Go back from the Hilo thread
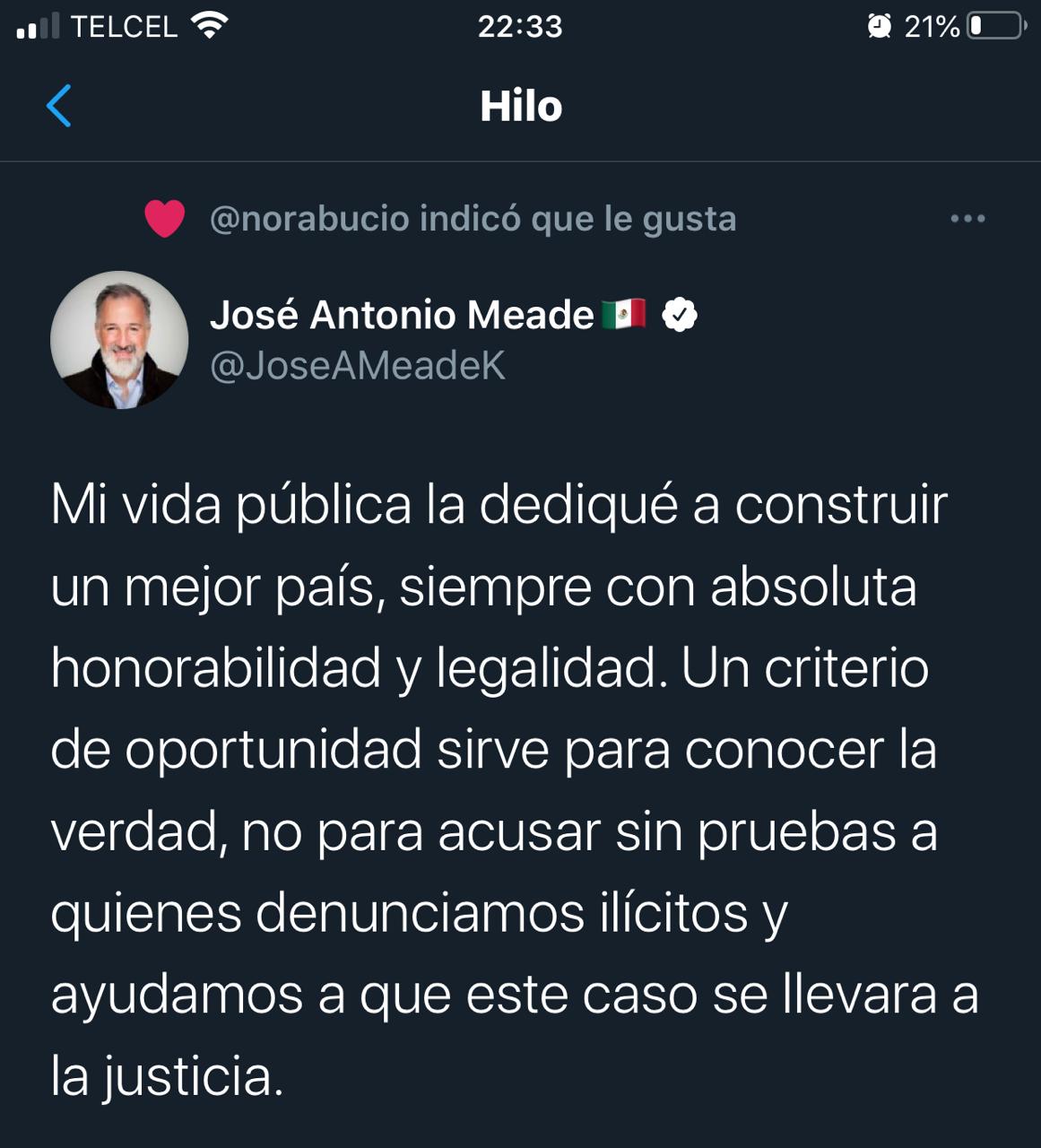 tap(58, 106)
